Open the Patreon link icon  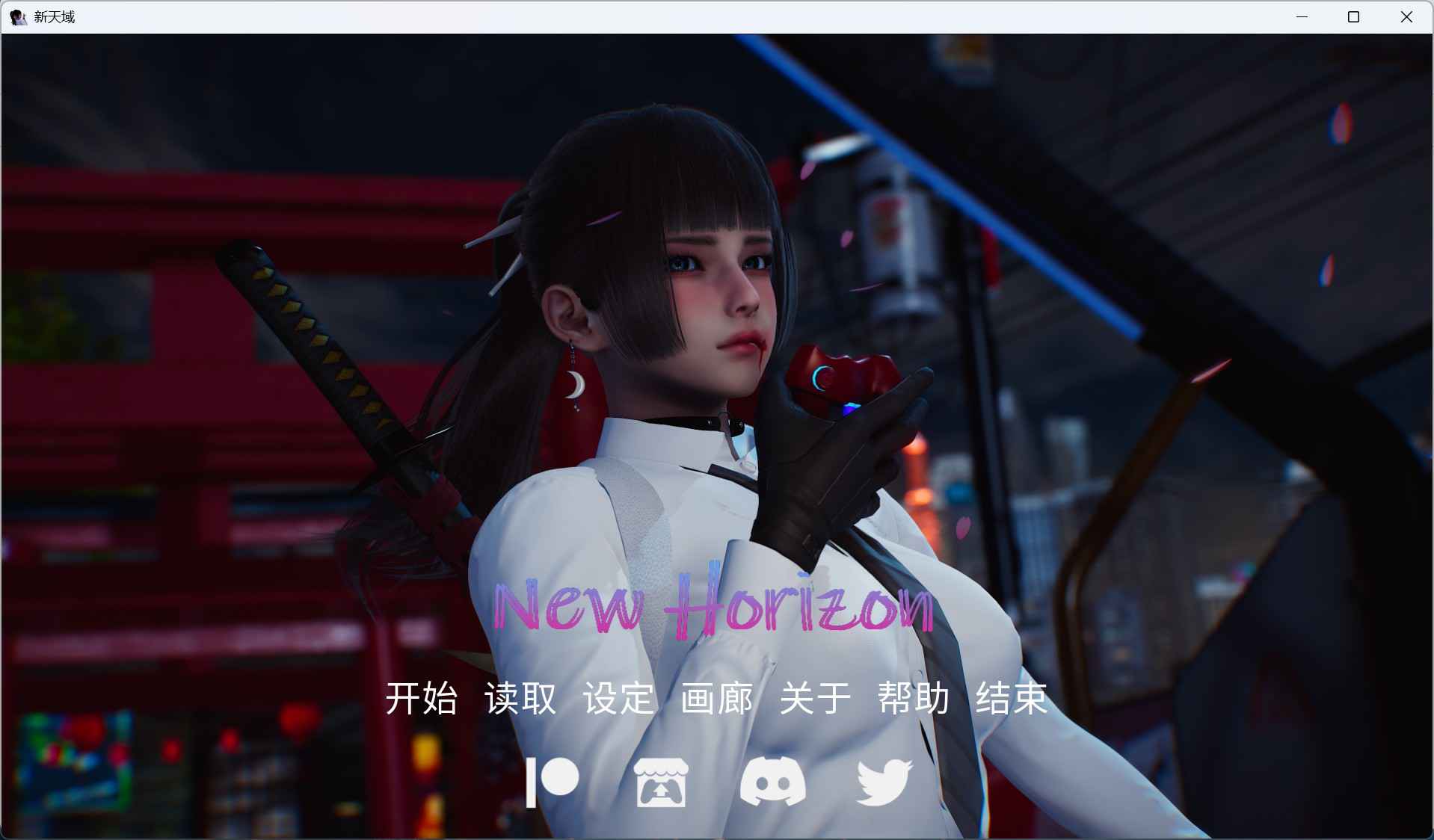click(552, 782)
